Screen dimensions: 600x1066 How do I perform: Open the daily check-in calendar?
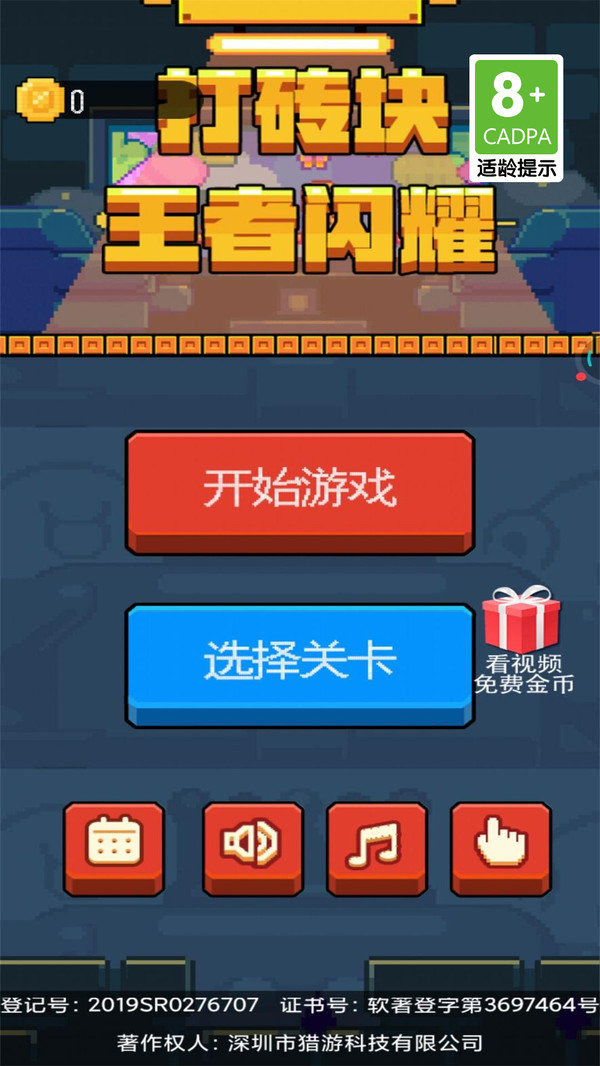click(113, 845)
